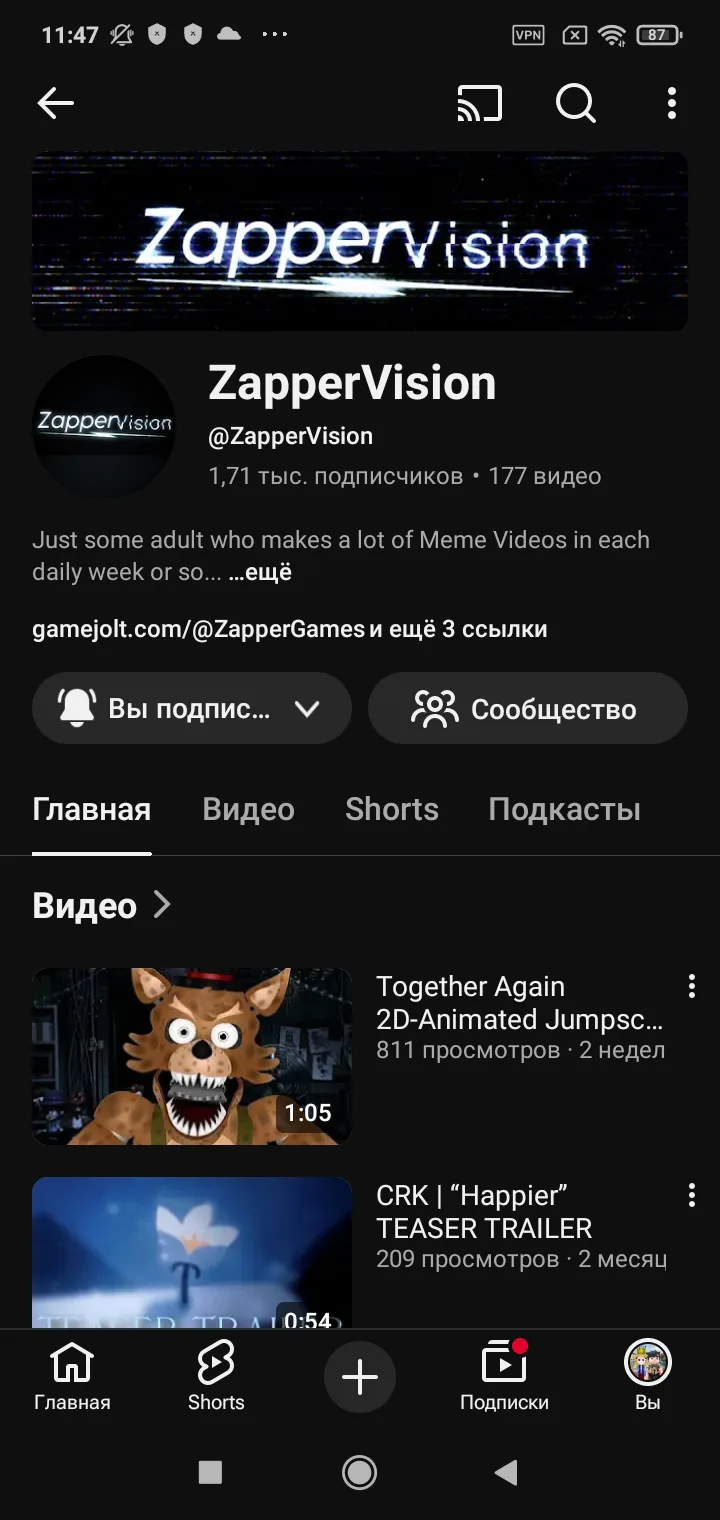
Task: Tap the plus button to create content
Action: 360,1378
